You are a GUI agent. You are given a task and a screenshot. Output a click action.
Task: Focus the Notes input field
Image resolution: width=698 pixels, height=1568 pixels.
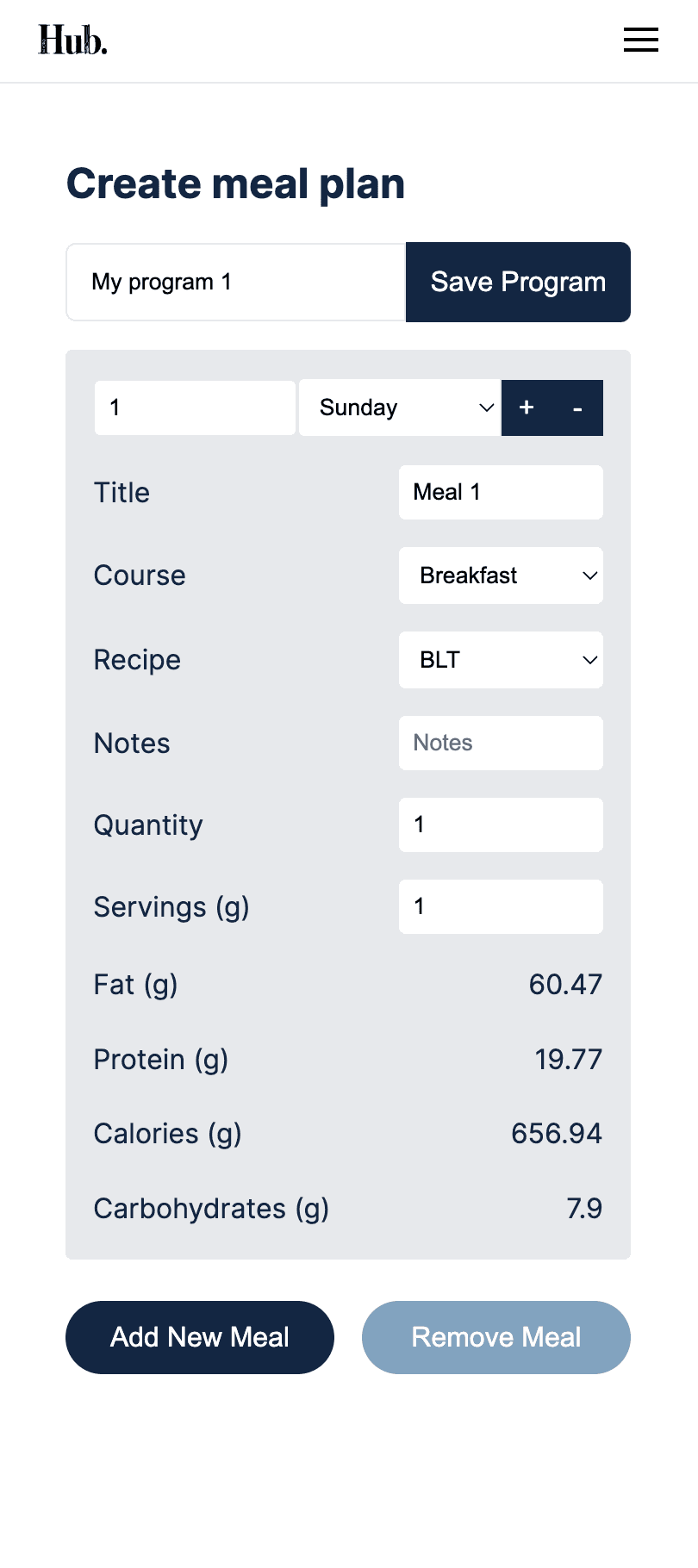[501, 743]
